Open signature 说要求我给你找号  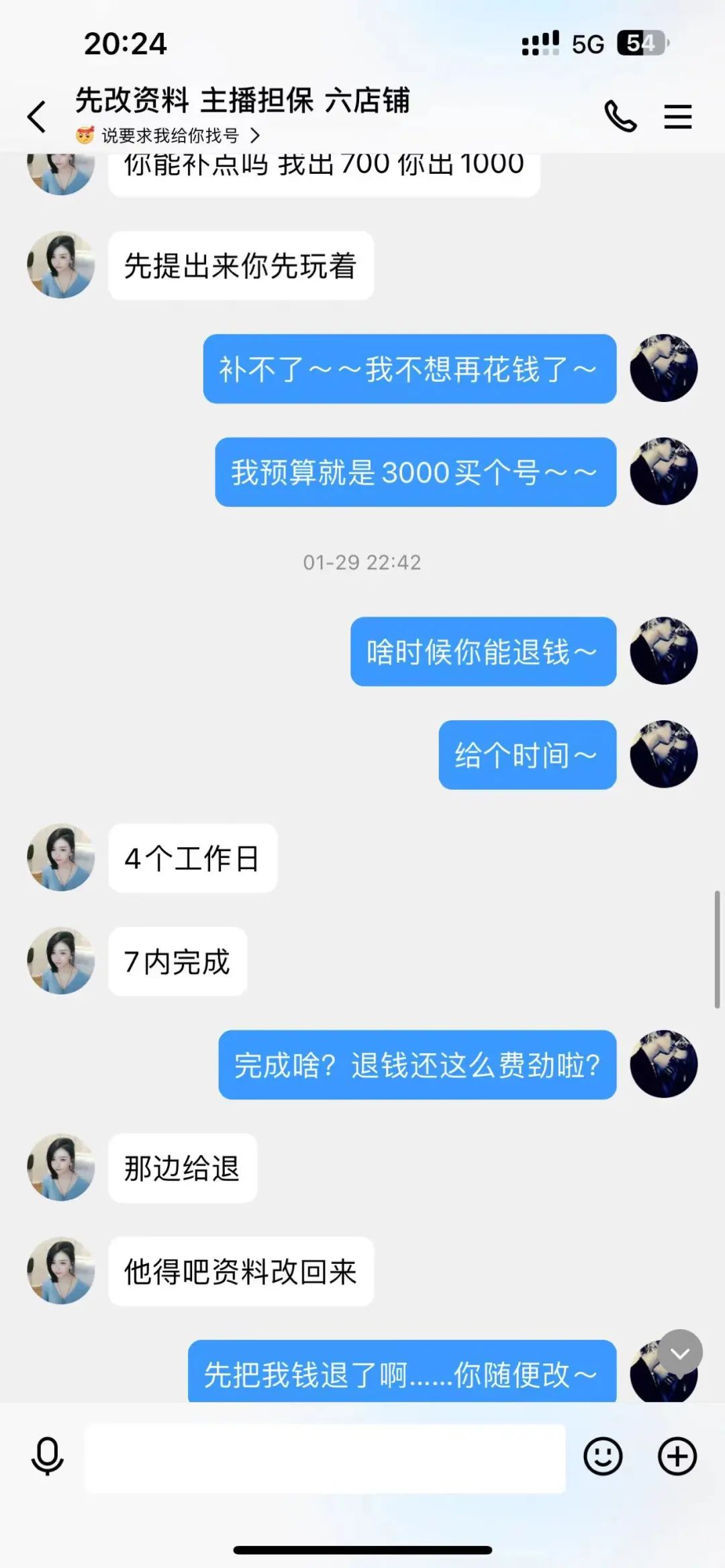[168, 136]
